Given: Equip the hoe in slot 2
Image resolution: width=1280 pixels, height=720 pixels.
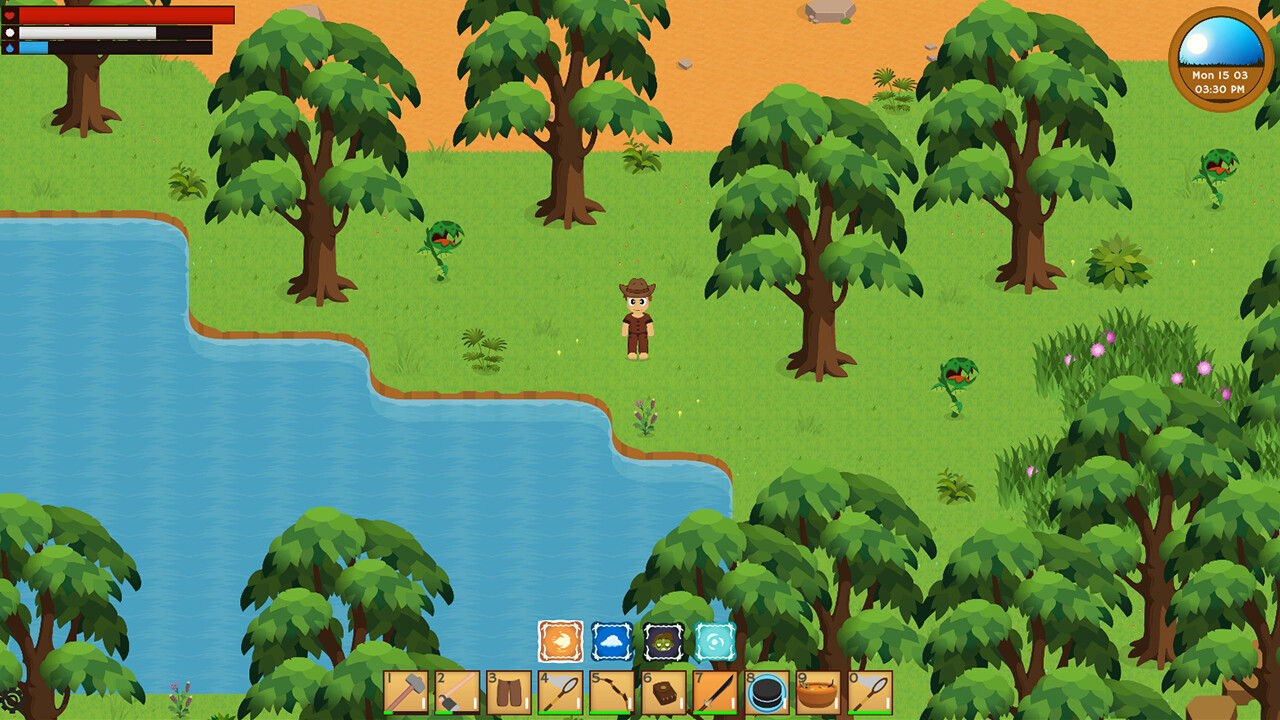Looking at the screenshot, I should [x=457, y=692].
